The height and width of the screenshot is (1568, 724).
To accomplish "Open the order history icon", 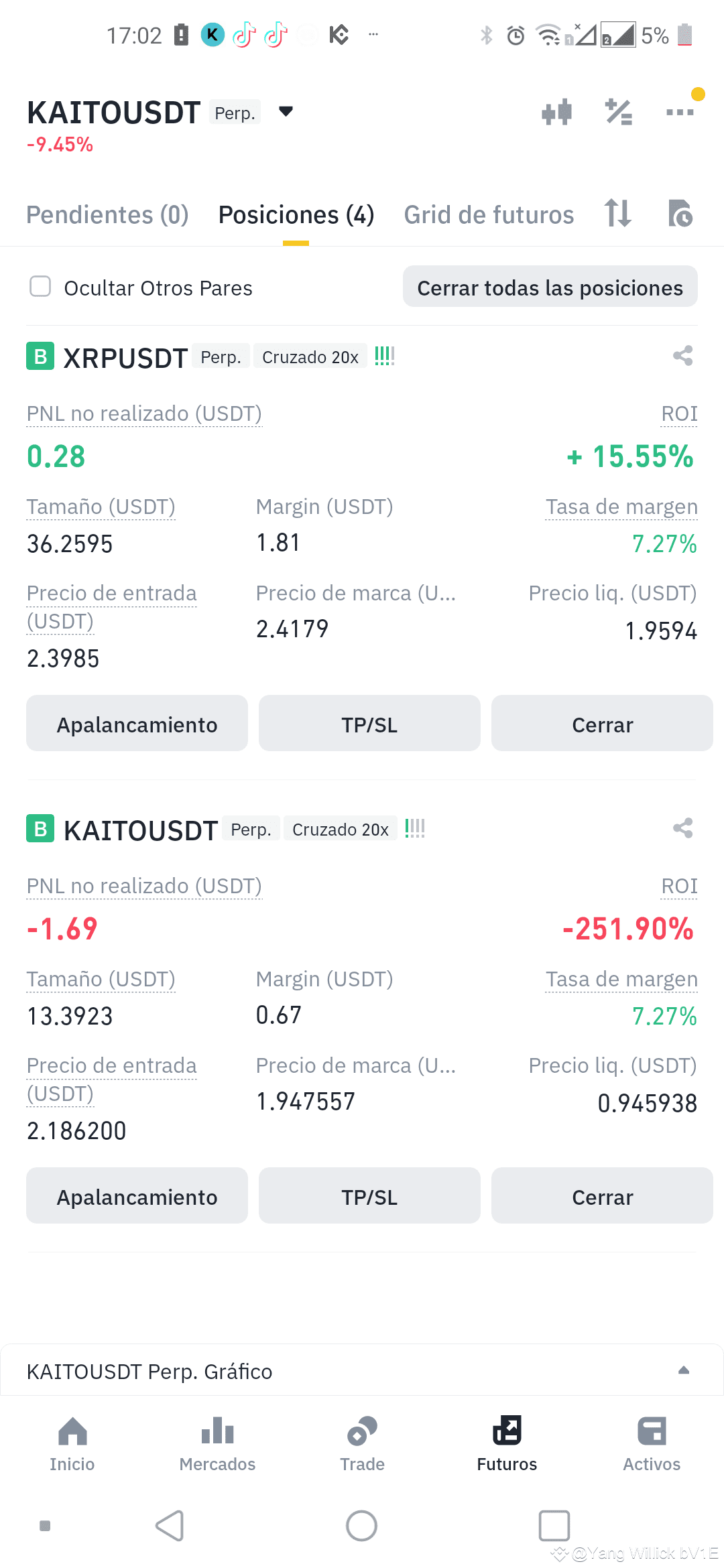I will (680, 214).
